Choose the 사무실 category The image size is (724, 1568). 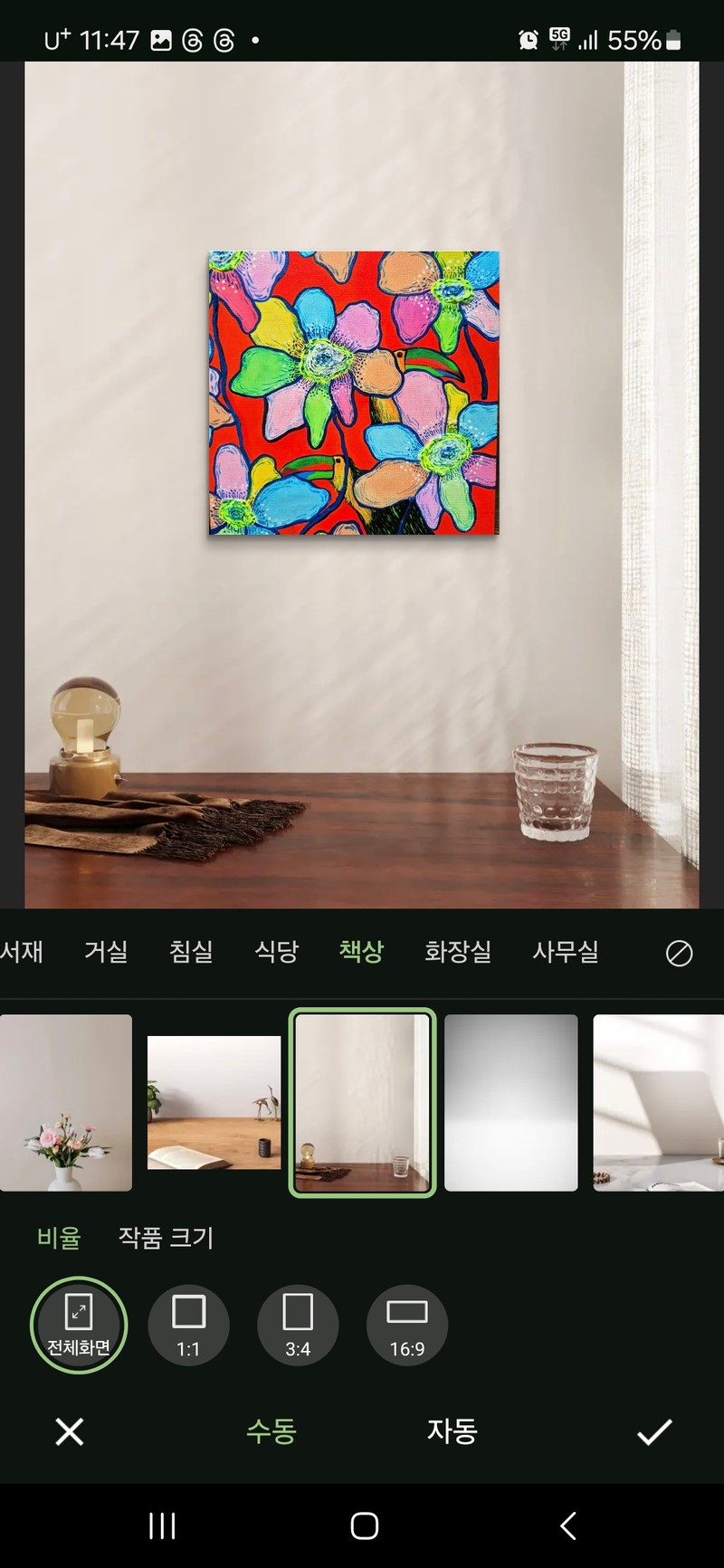566,952
